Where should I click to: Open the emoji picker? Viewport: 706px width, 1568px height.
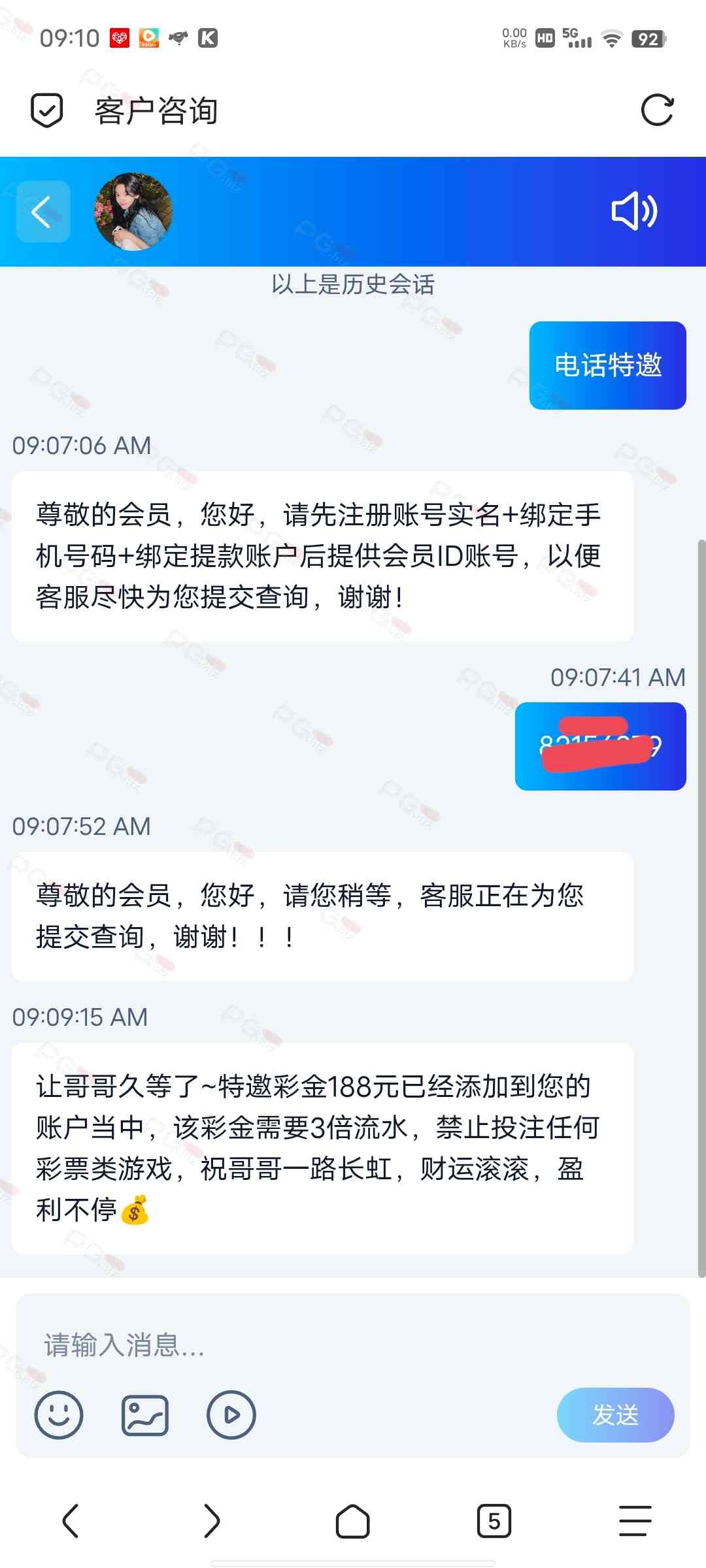click(x=59, y=1414)
